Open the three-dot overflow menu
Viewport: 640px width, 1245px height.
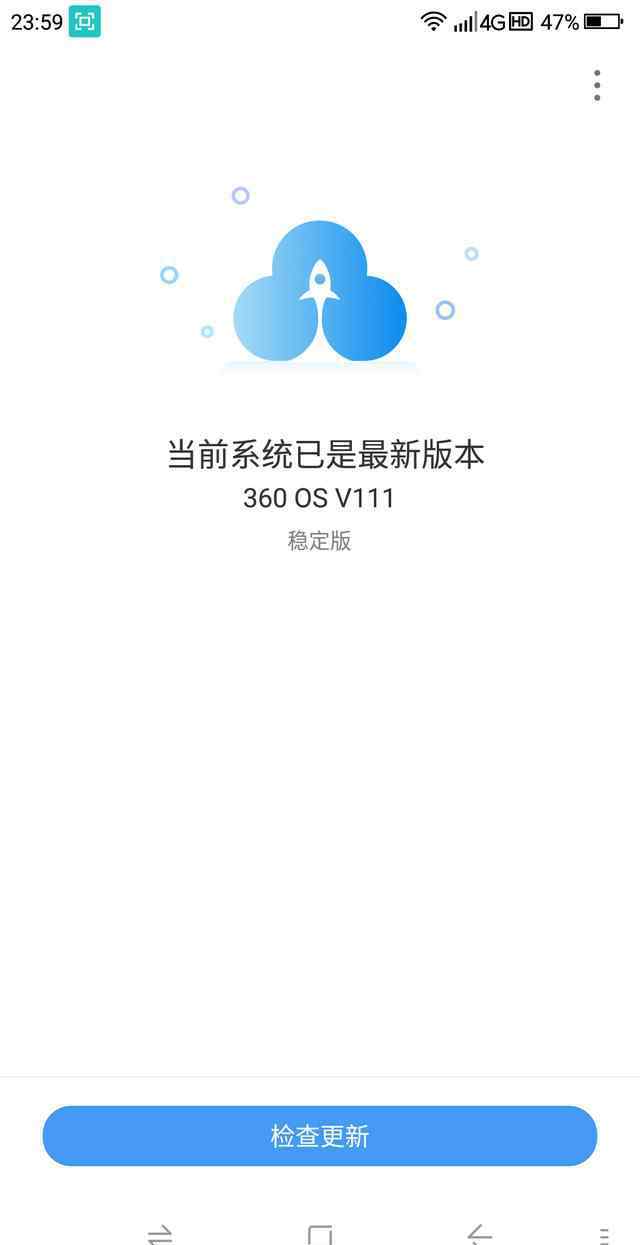click(x=597, y=85)
